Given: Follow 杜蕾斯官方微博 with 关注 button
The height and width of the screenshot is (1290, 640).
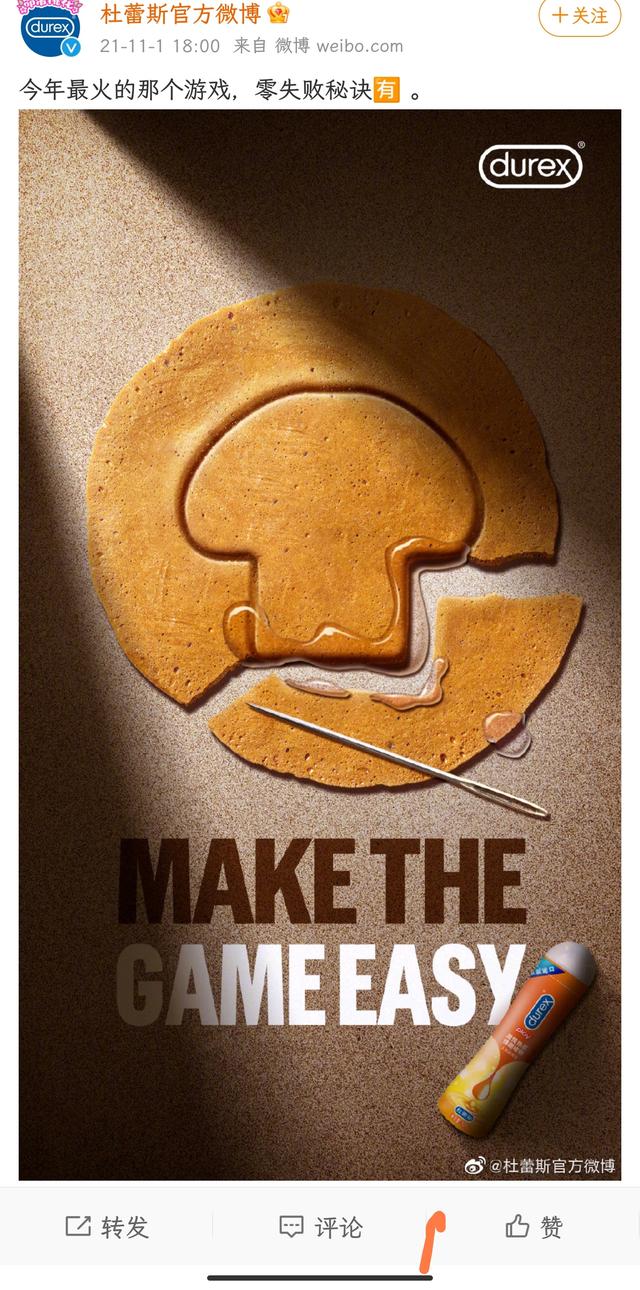Looking at the screenshot, I should pyautogui.click(x=580, y=15).
